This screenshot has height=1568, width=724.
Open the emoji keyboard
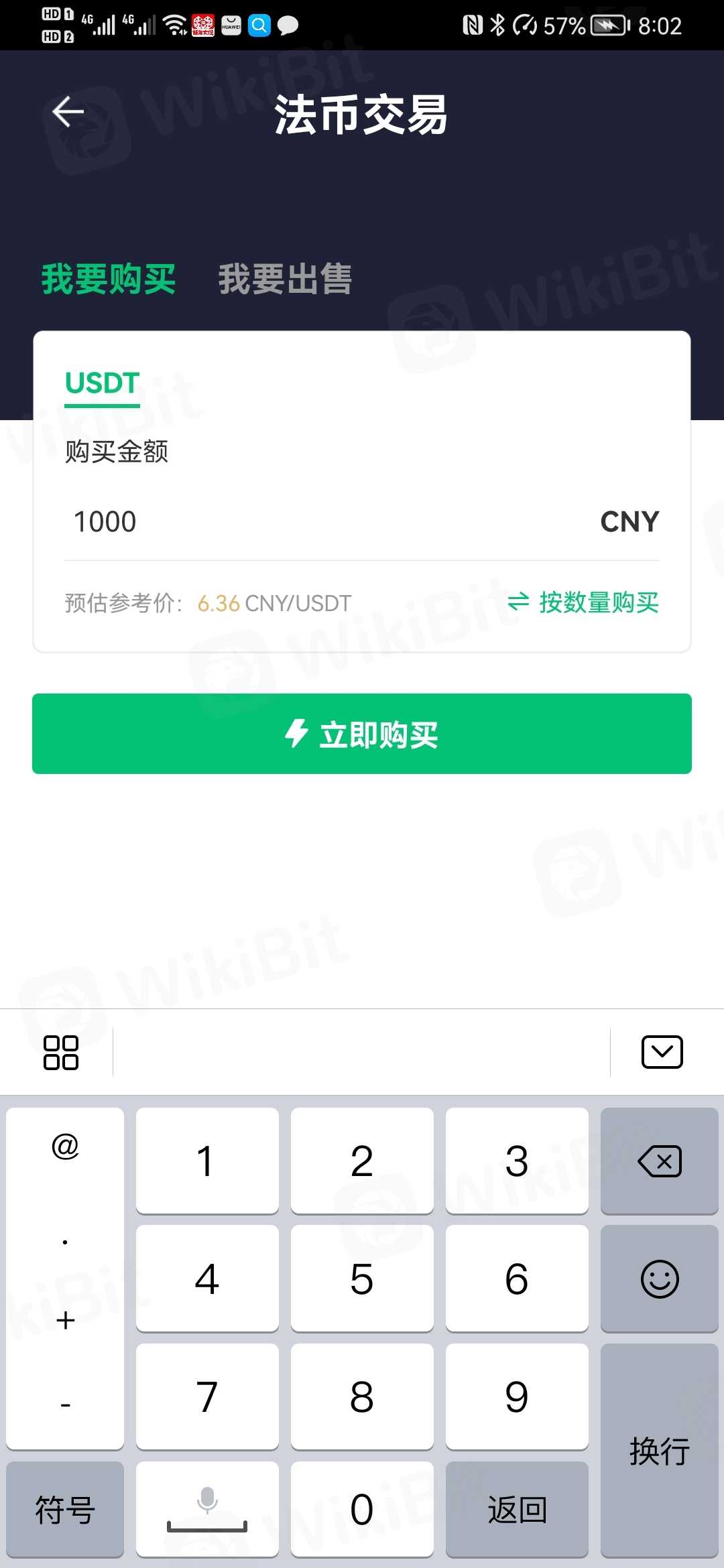pos(660,1279)
